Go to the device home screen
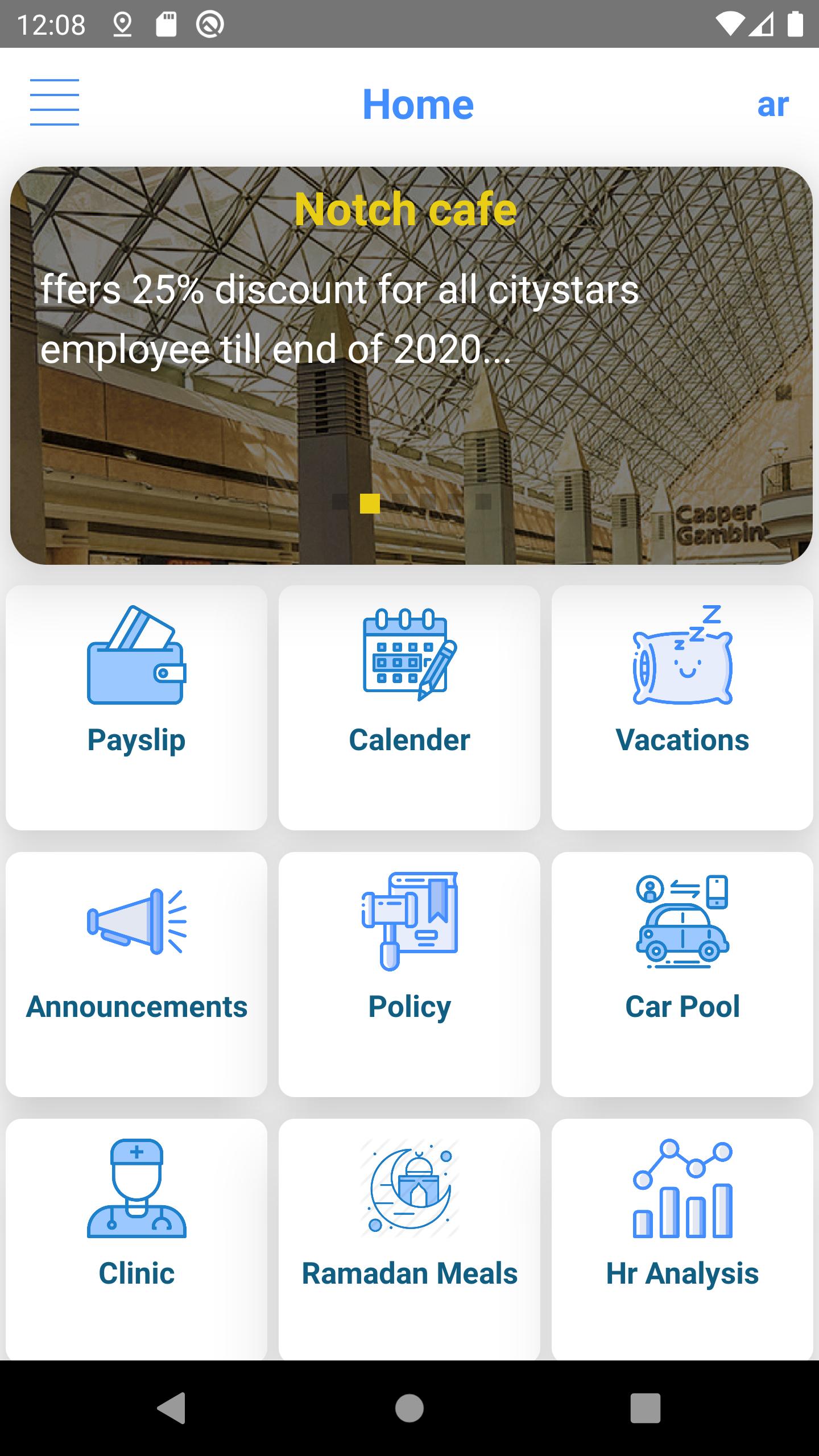The height and width of the screenshot is (1456, 819). pos(409,1408)
